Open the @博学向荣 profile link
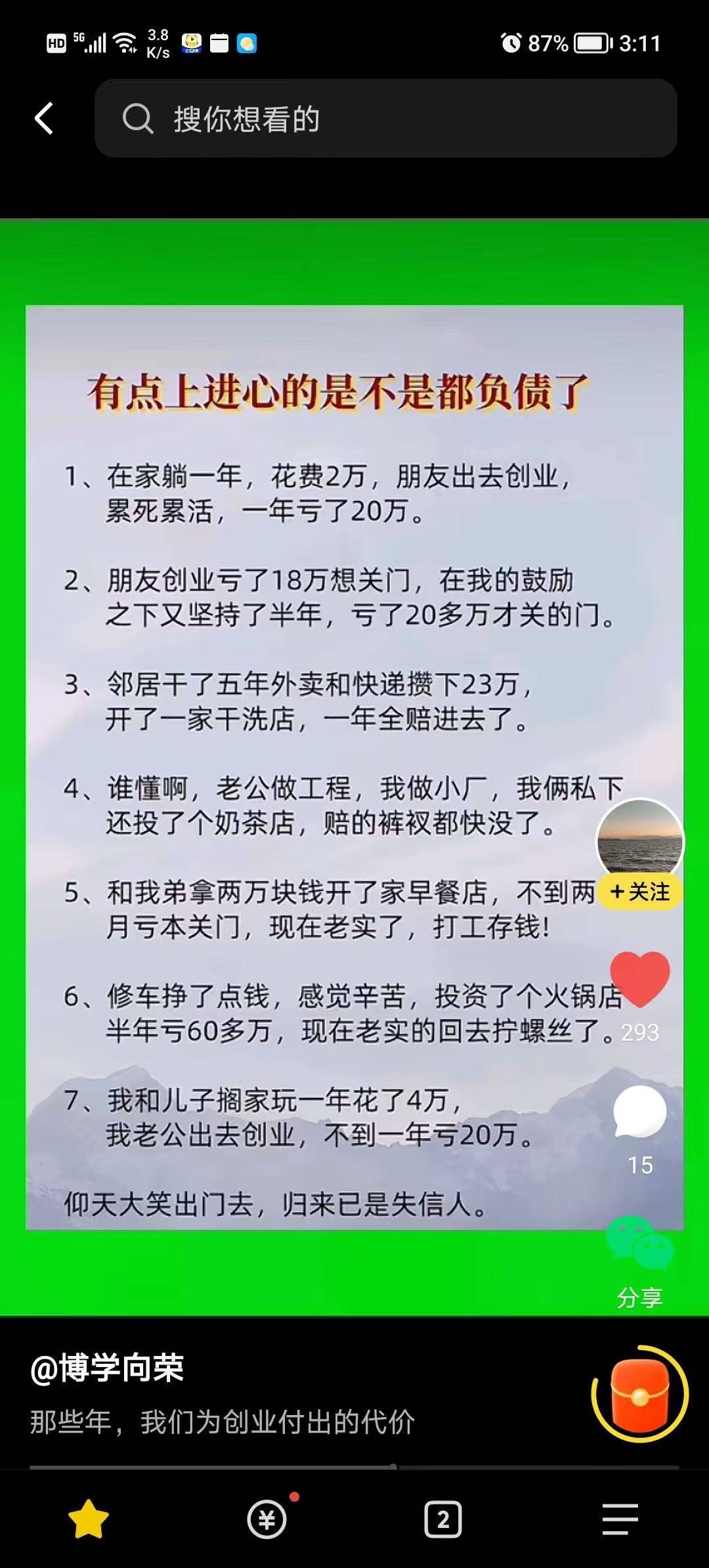 pos(107,1368)
